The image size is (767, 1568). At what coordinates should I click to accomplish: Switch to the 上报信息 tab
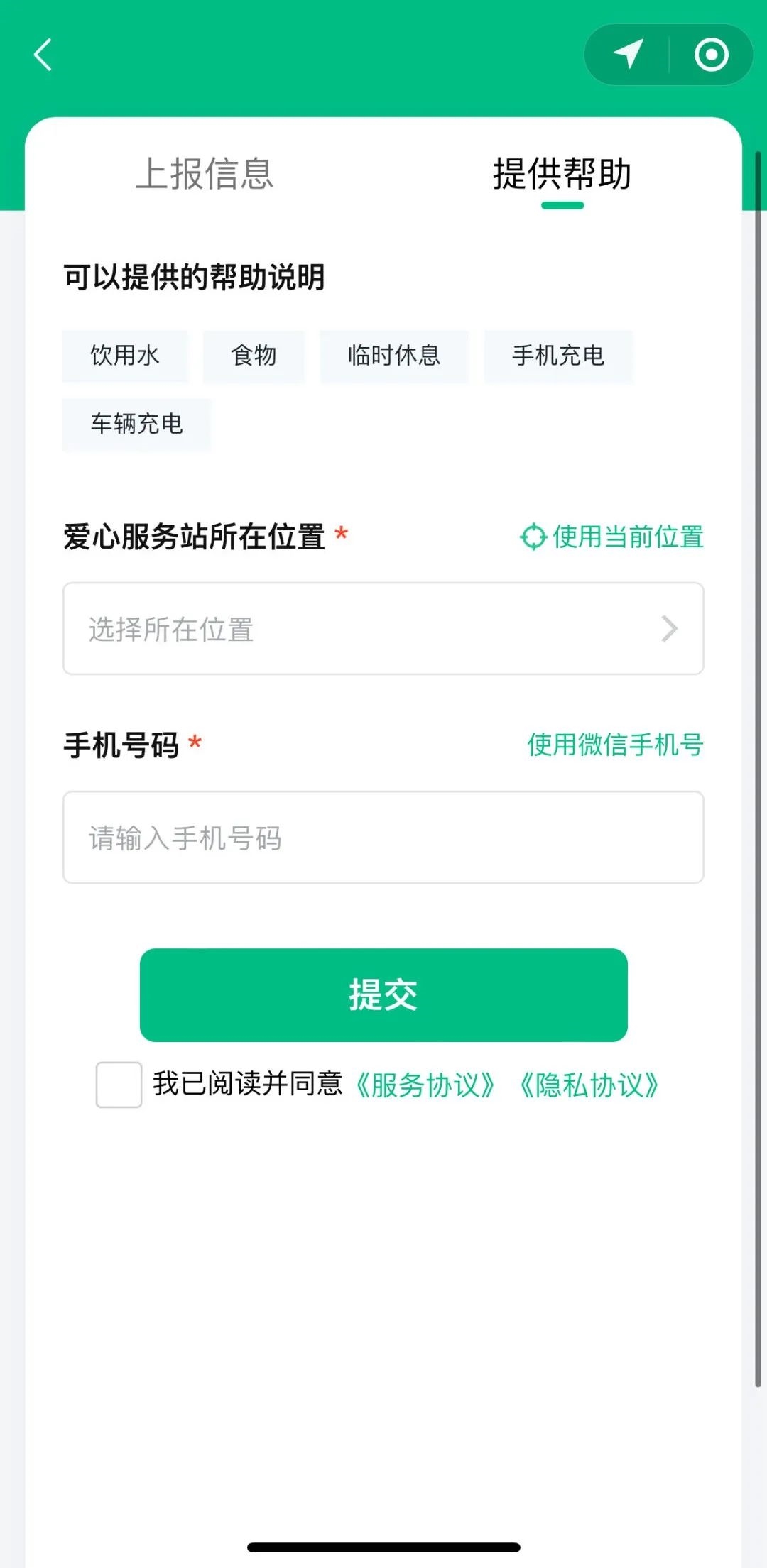[205, 174]
